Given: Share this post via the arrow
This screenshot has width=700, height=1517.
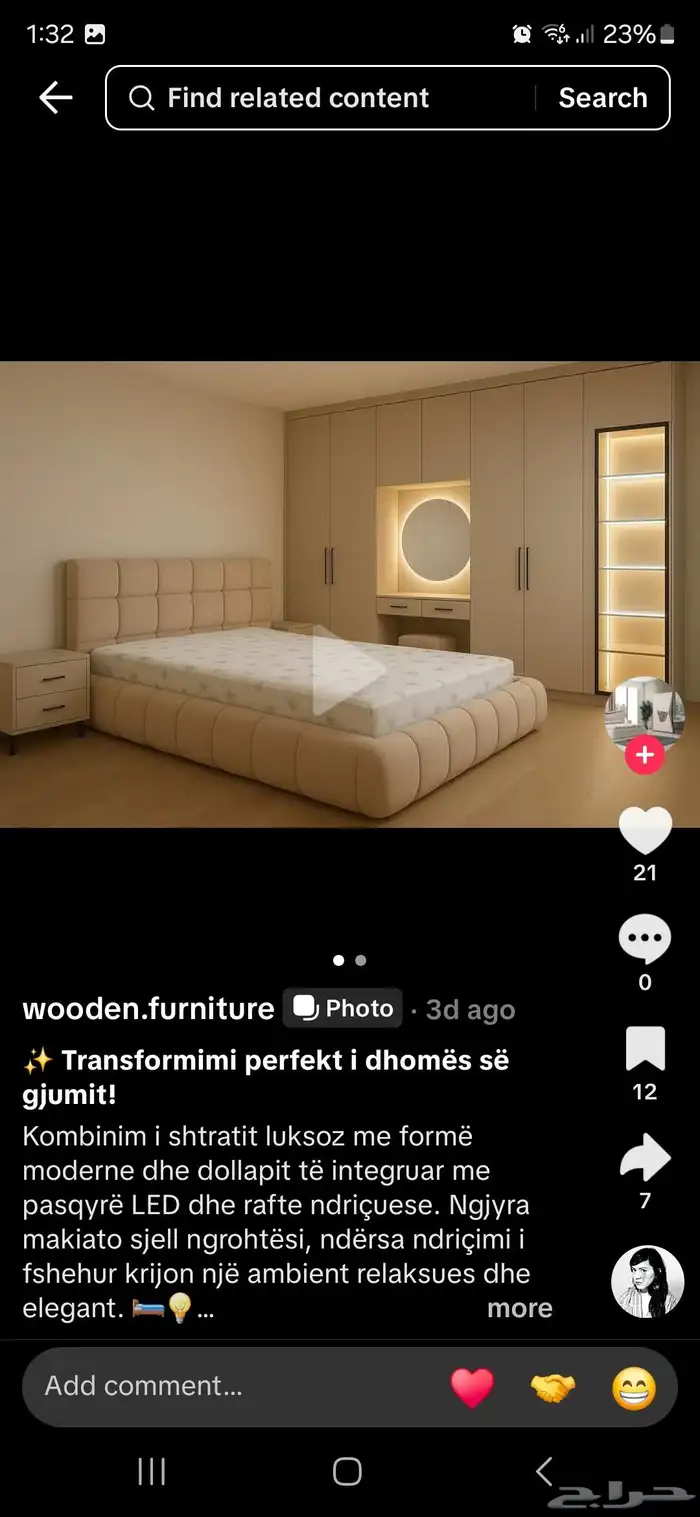Looking at the screenshot, I should [645, 1158].
